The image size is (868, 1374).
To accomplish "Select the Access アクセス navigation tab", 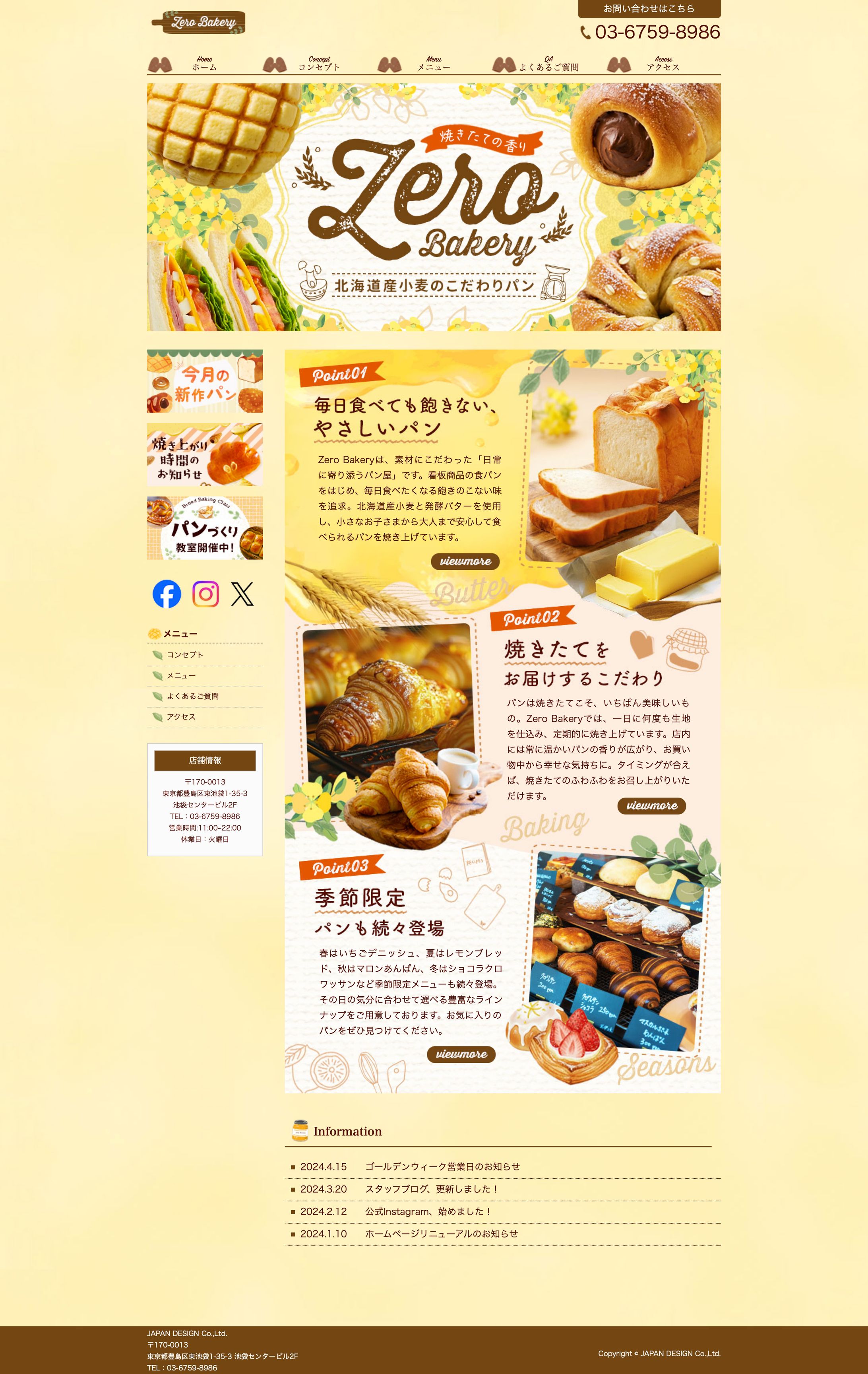I will tap(663, 64).
